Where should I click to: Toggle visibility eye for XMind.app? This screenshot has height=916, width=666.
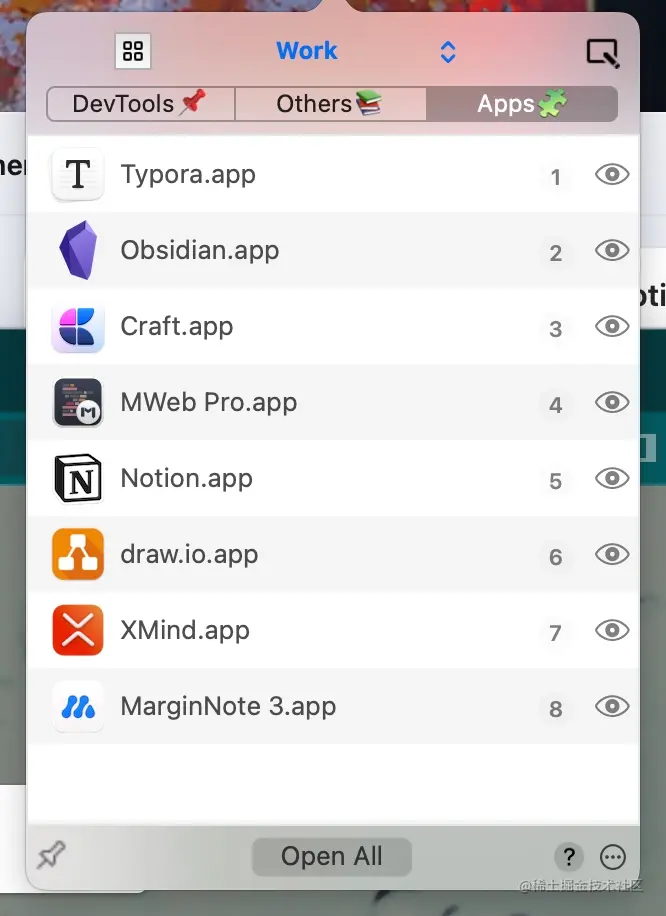point(611,631)
